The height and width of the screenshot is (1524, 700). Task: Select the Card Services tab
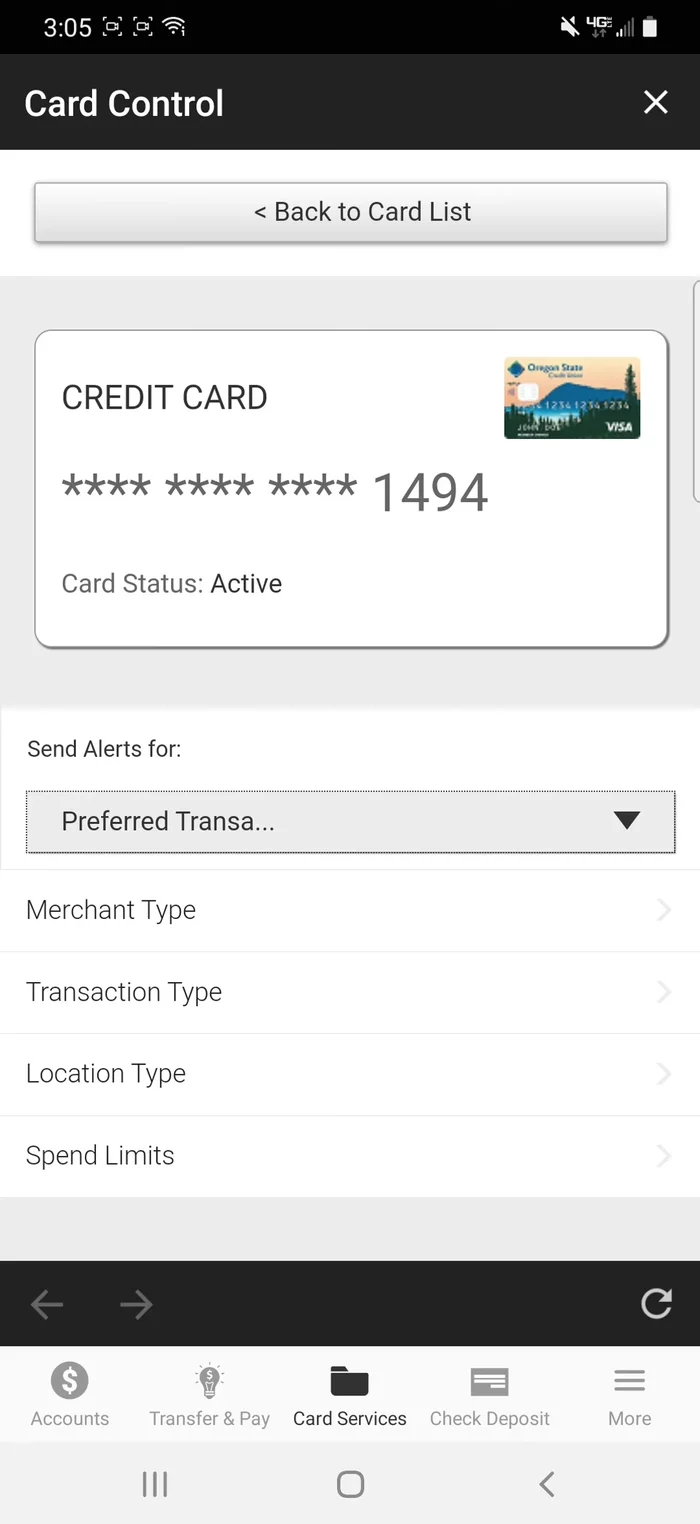pyautogui.click(x=350, y=1396)
